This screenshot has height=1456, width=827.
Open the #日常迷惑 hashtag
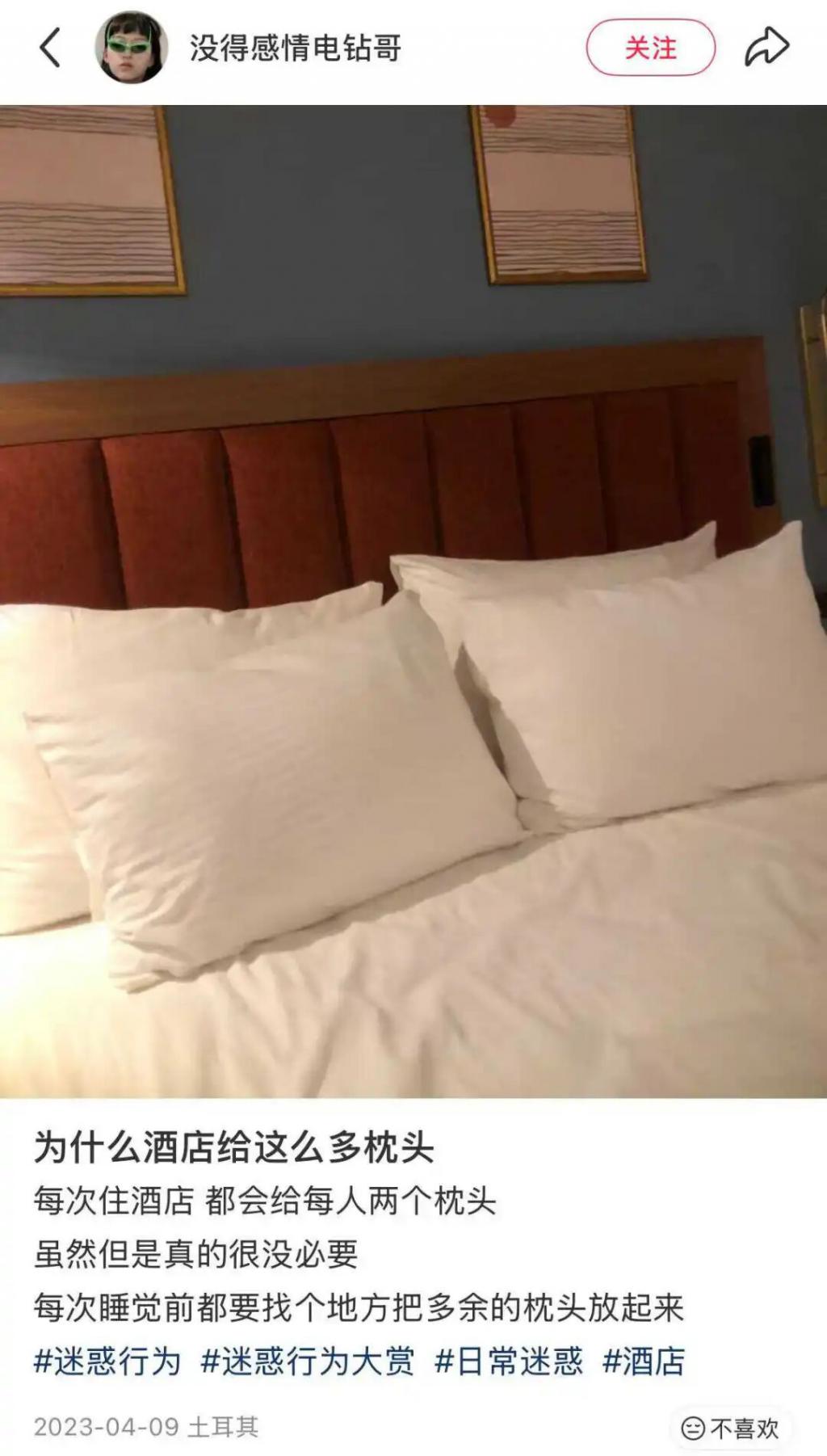[509, 1361]
